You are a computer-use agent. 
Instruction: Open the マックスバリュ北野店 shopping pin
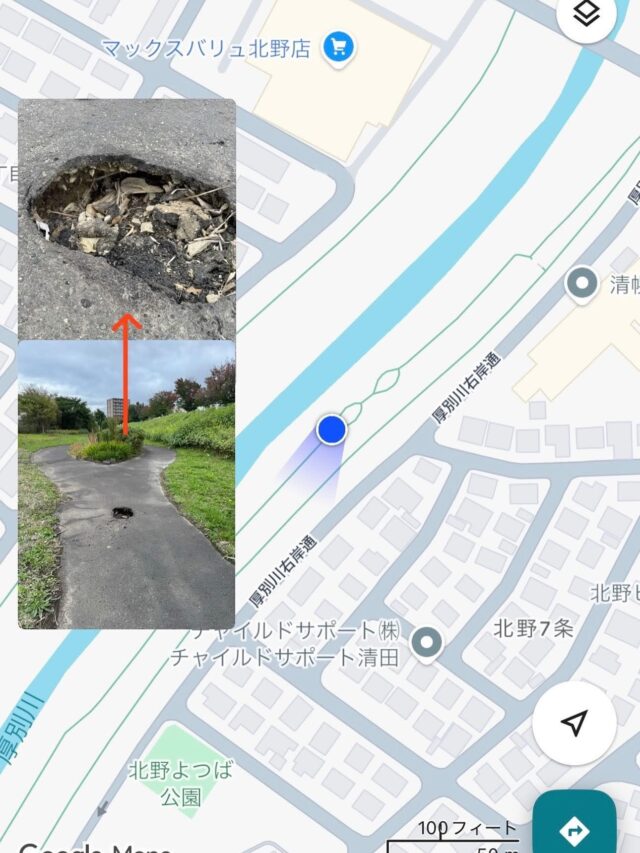(x=340, y=47)
